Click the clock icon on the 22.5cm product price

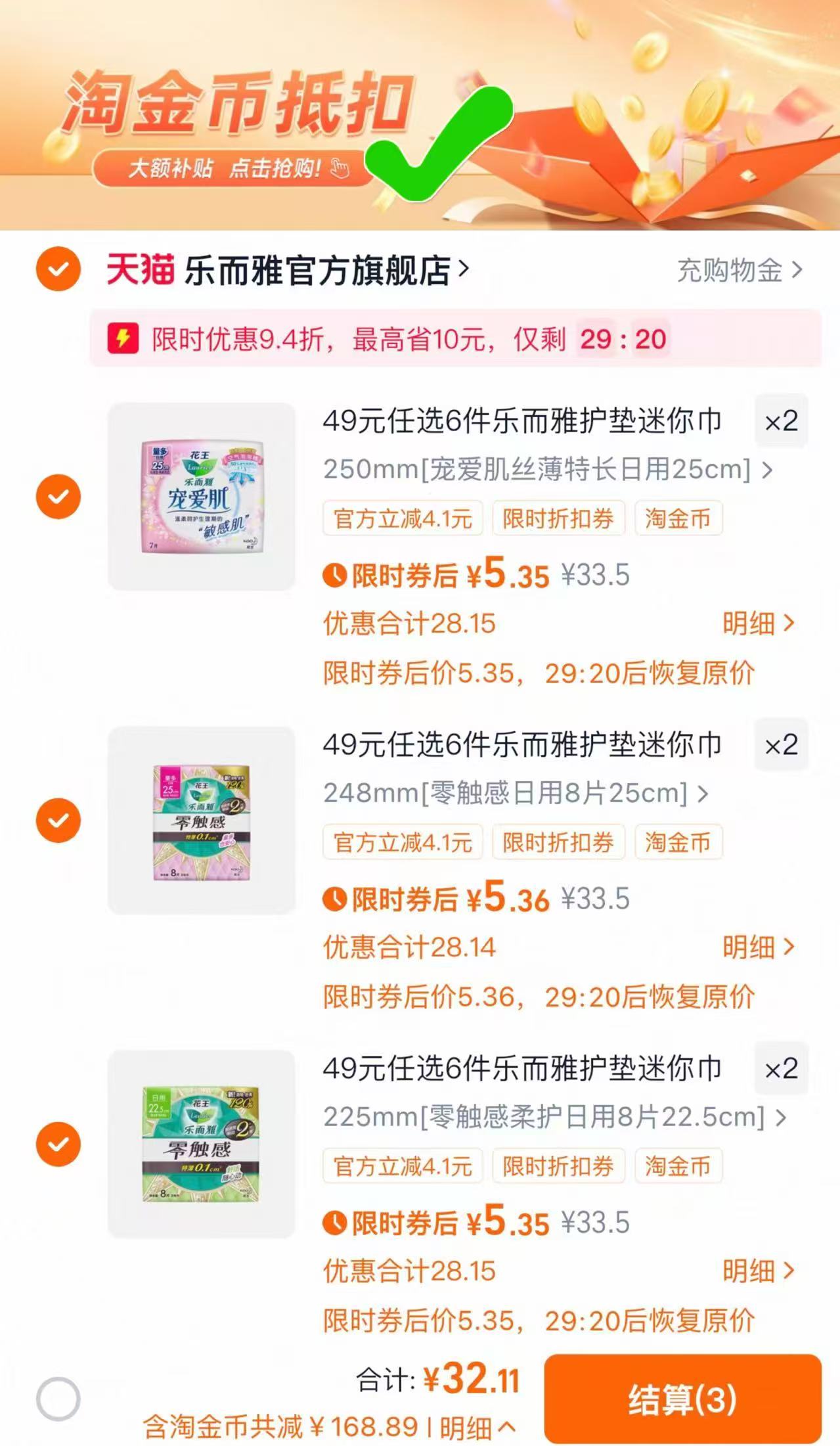pyautogui.click(x=336, y=1222)
